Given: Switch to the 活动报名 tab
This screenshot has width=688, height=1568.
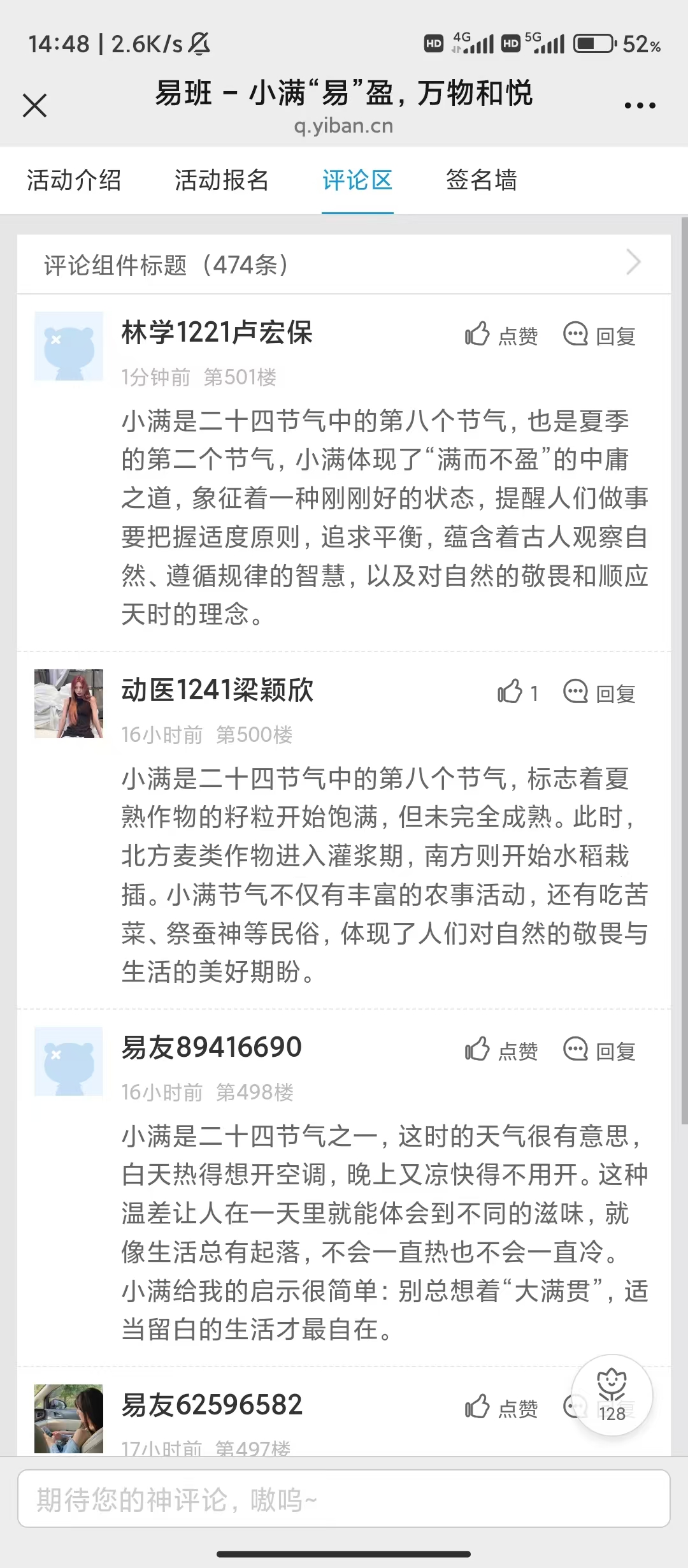Looking at the screenshot, I should click(222, 180).
